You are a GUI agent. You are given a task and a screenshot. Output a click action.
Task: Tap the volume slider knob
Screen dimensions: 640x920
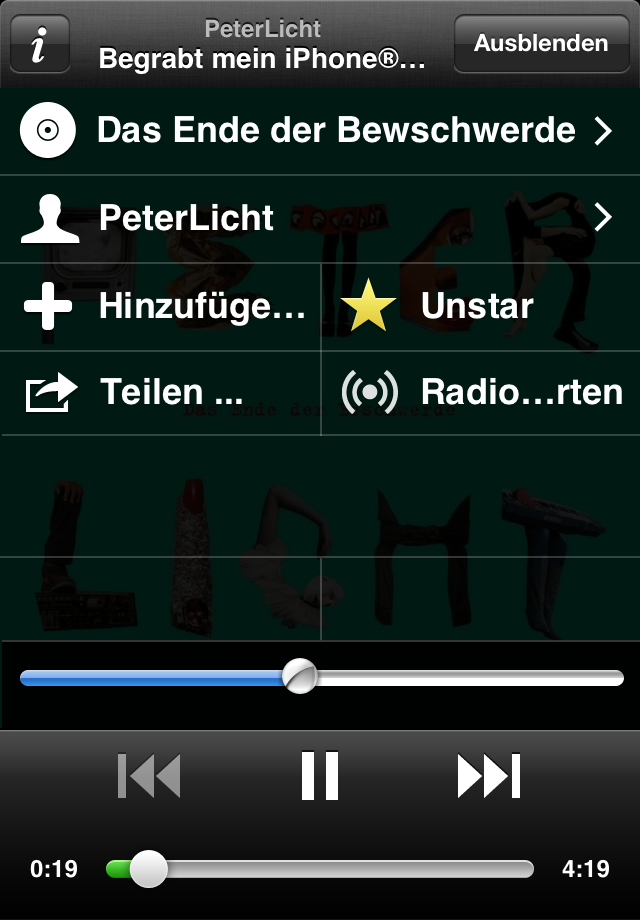click(300, 677)
